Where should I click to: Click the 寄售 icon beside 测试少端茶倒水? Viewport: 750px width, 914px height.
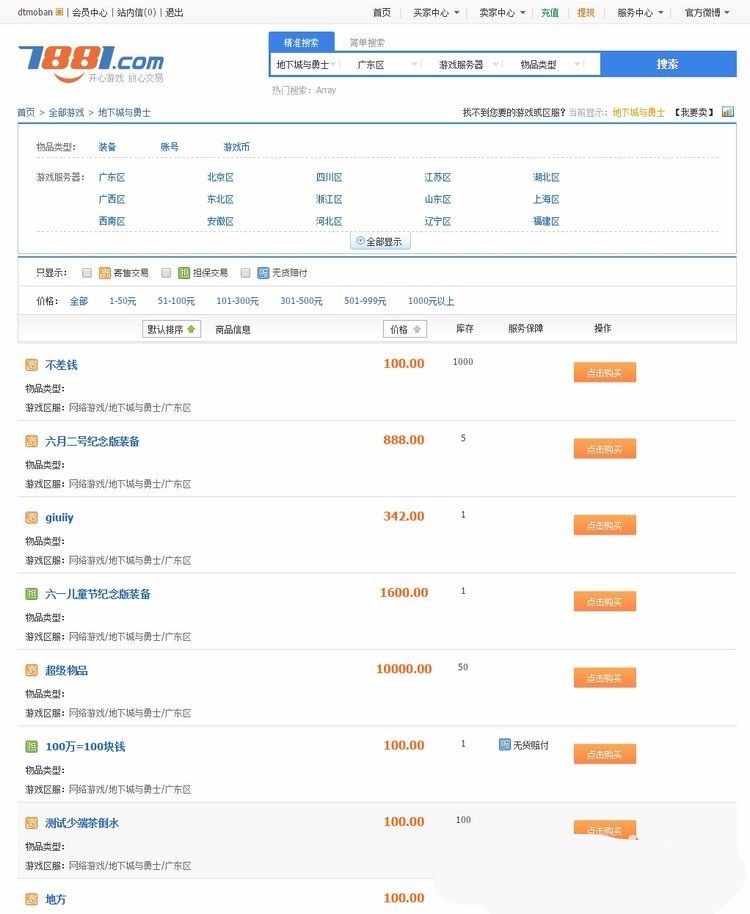pos(31,822)
